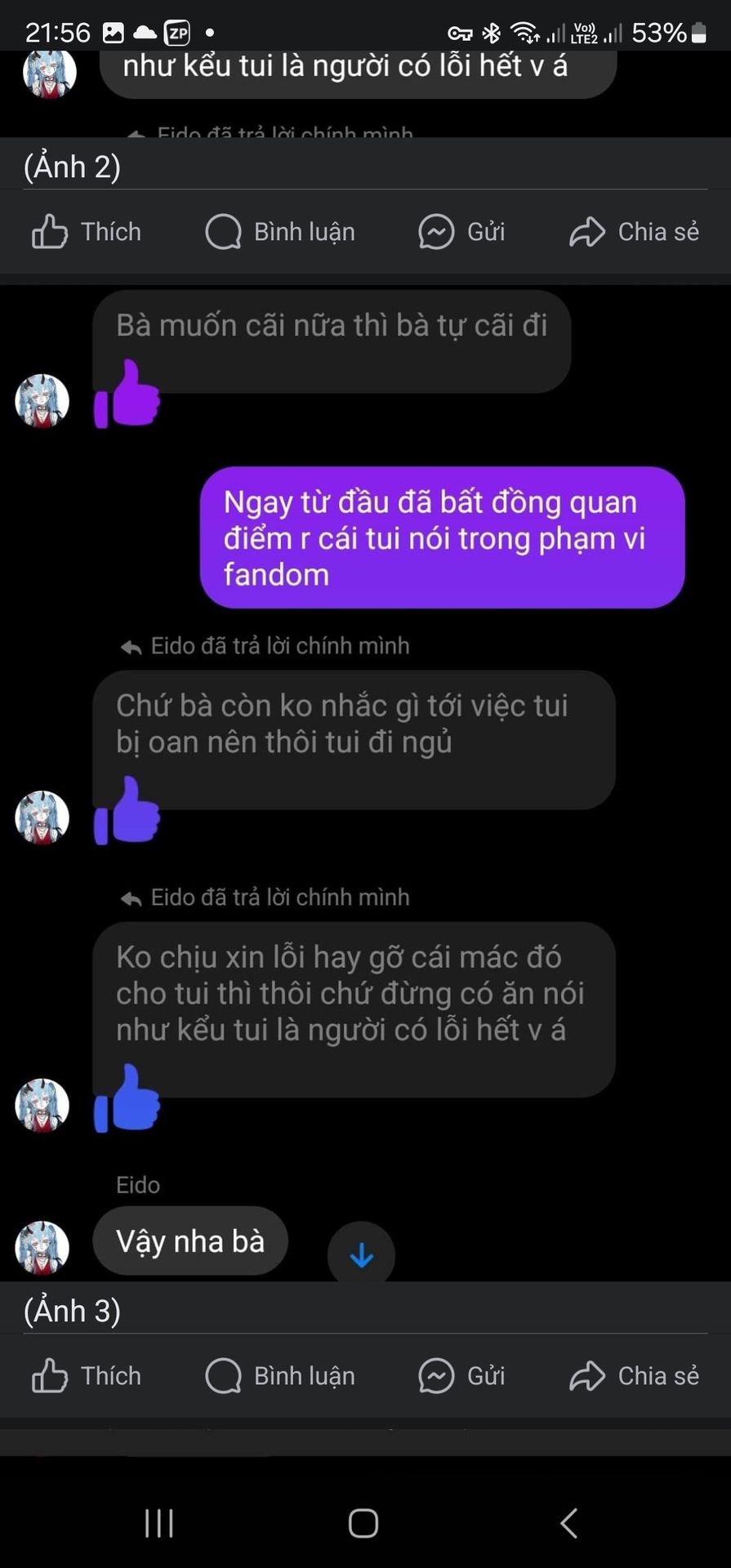
Task: Tap Chia sẻ under the (Ảnh 3) photo
Action: click(x=634, y=1376)
